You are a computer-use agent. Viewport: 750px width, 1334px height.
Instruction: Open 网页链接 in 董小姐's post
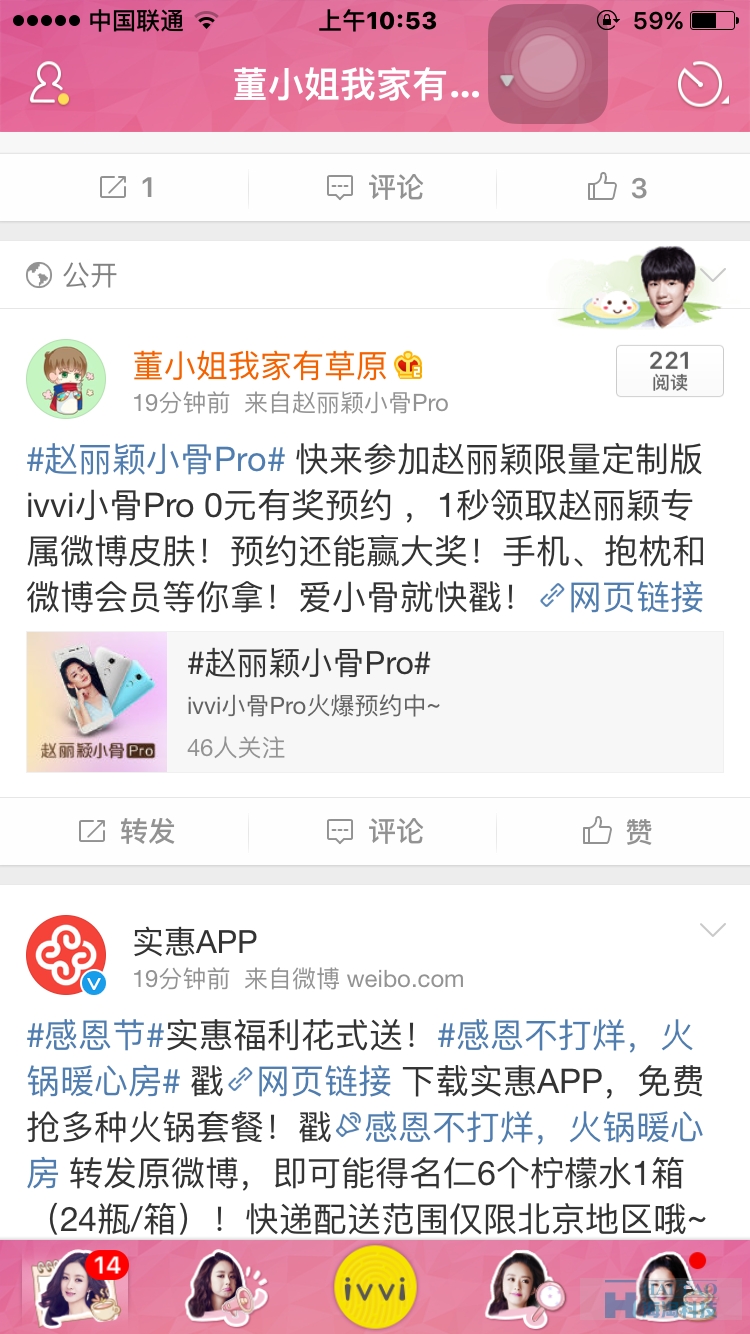pyautogui.click(x=622, y=598)
